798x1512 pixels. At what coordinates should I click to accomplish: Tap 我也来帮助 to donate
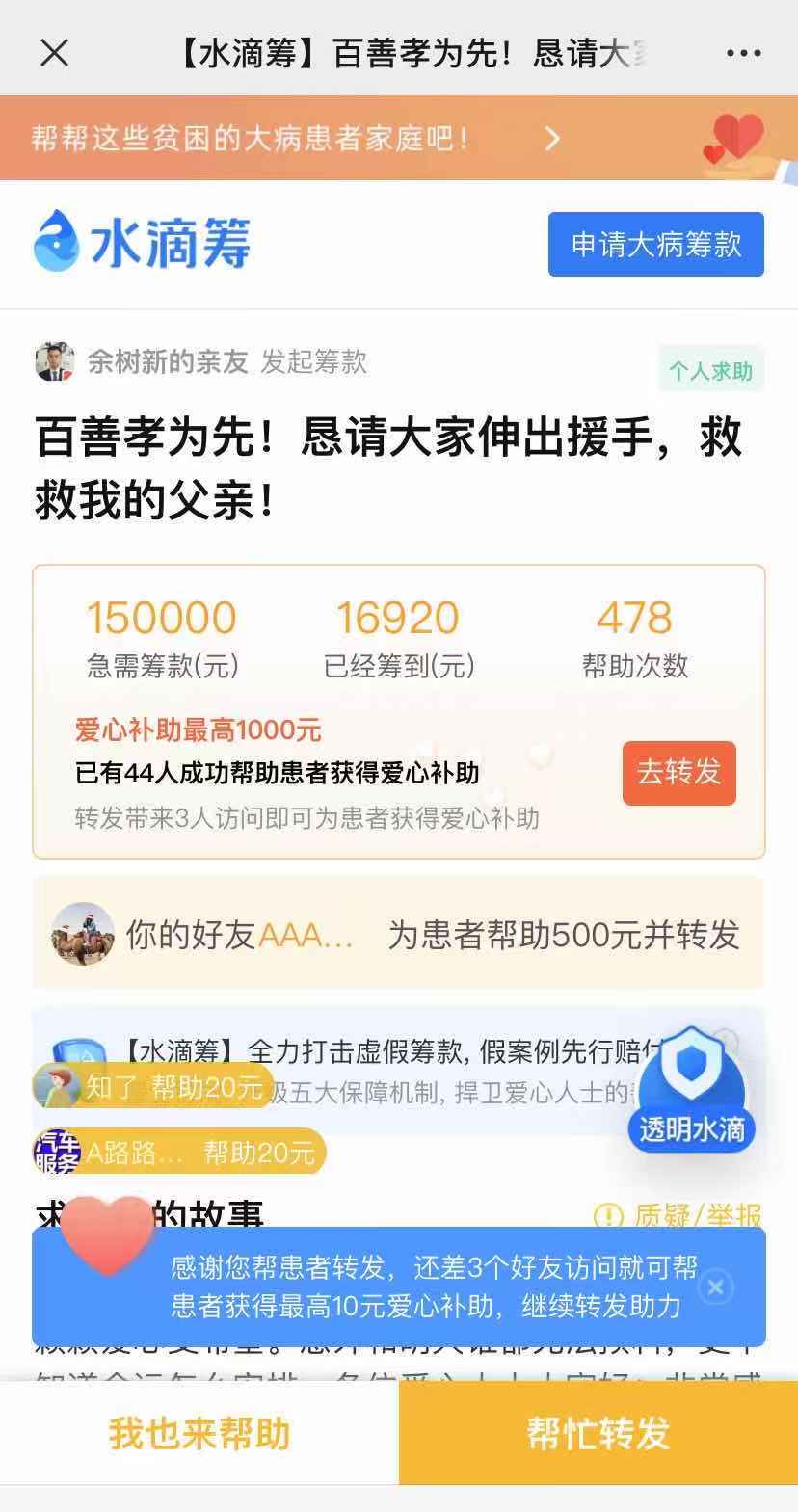[x=199, y=1433]
